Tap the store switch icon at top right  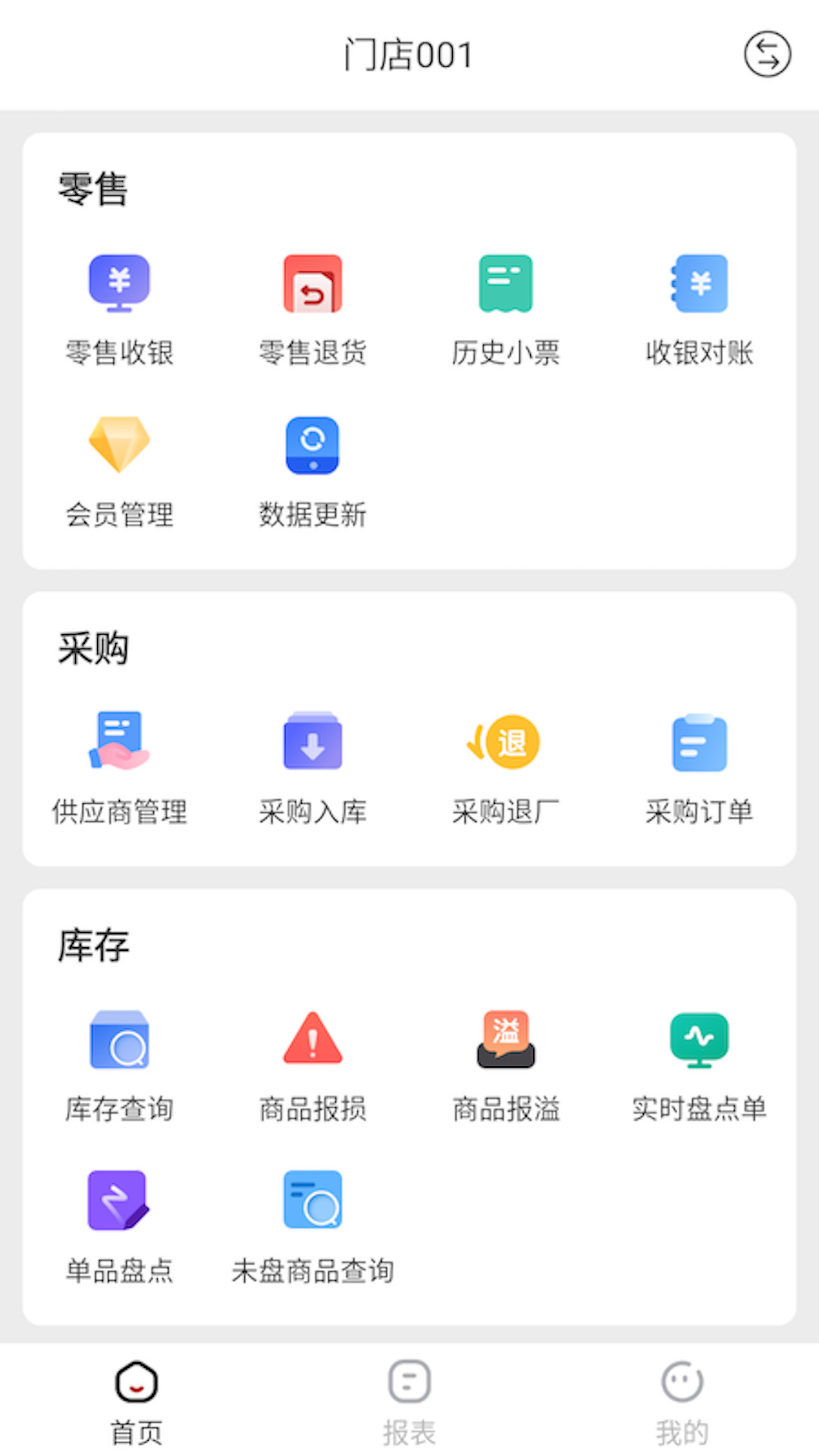click(768, 54)
